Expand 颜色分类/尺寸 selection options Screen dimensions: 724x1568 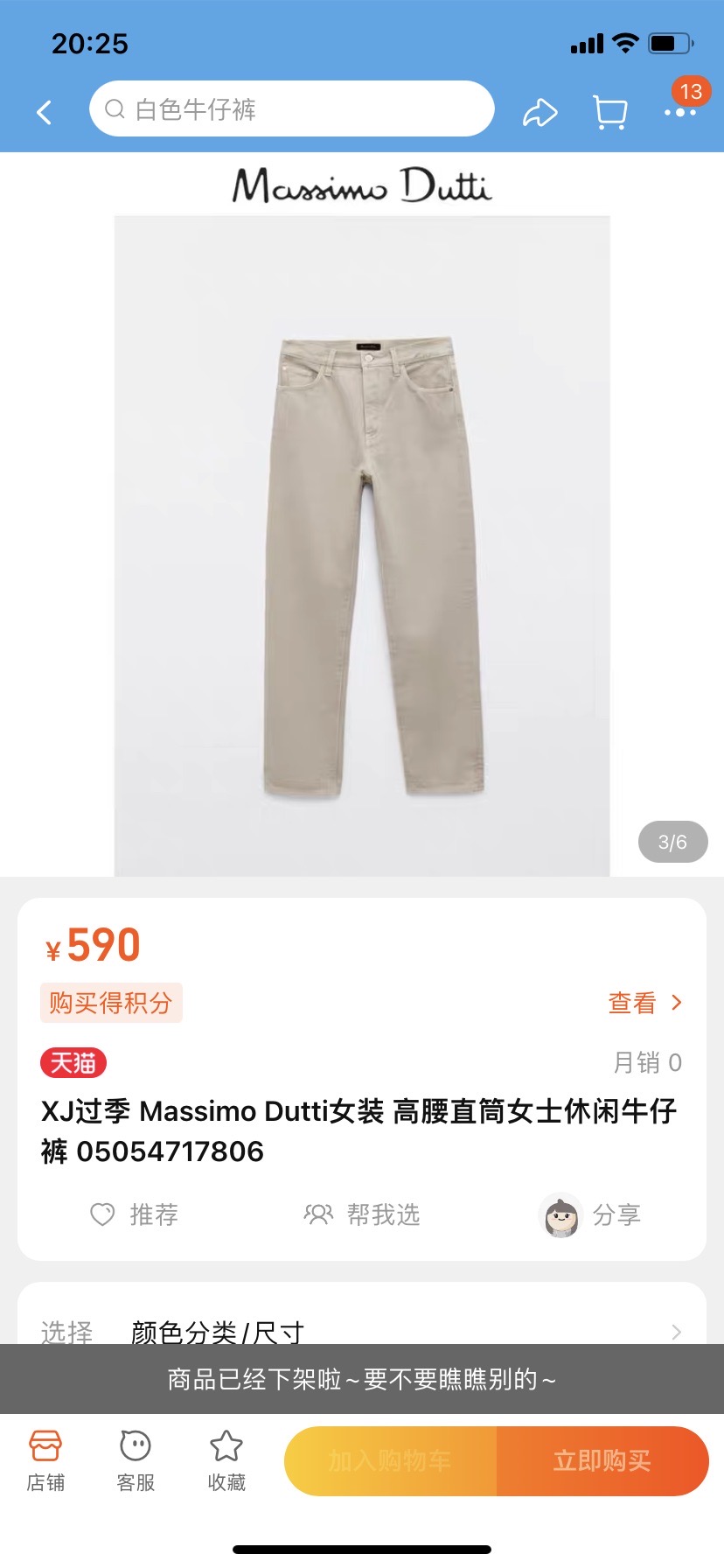(362, 1330)
